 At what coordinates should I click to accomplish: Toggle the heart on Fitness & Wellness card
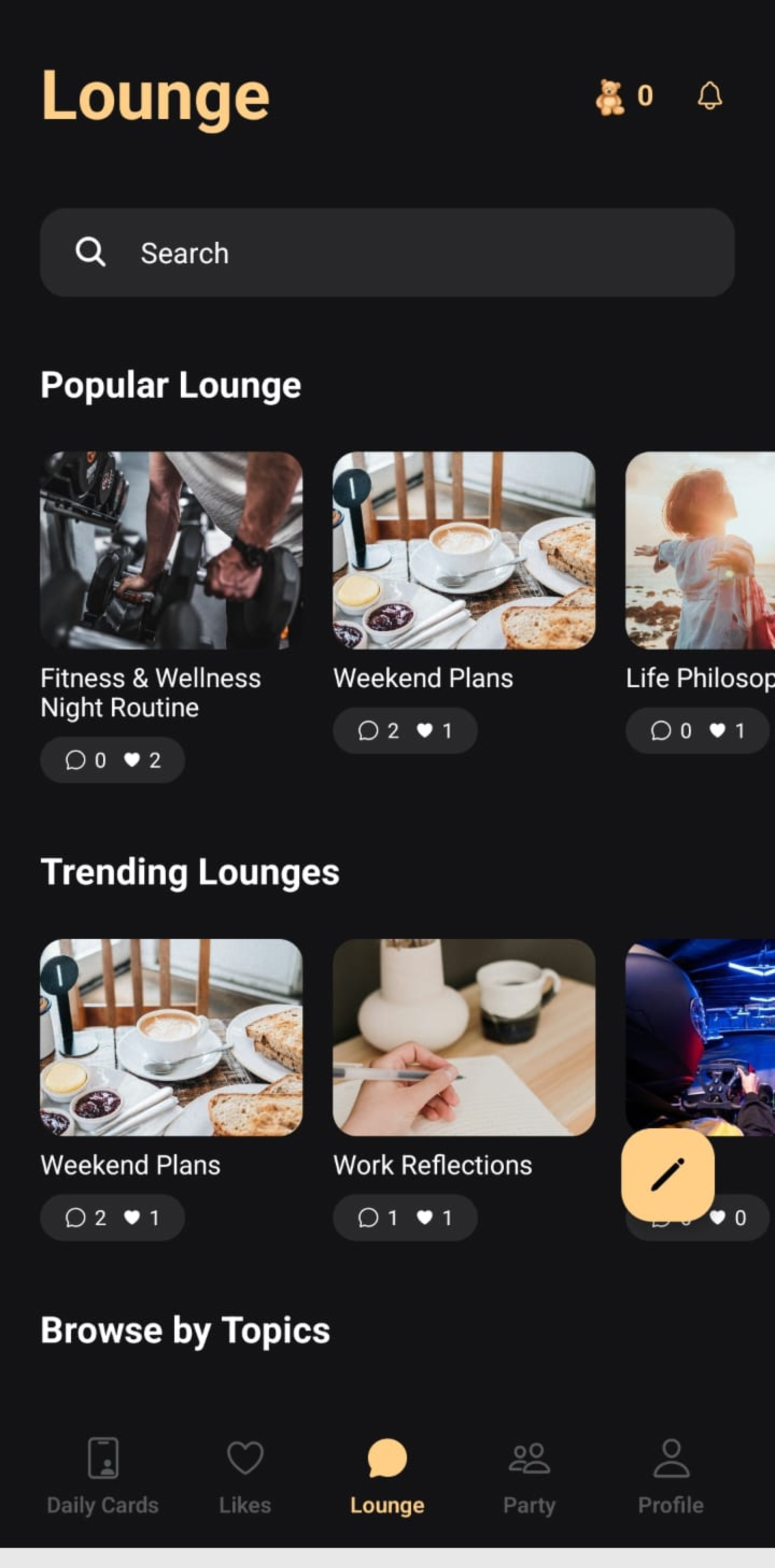pos(133,760)
